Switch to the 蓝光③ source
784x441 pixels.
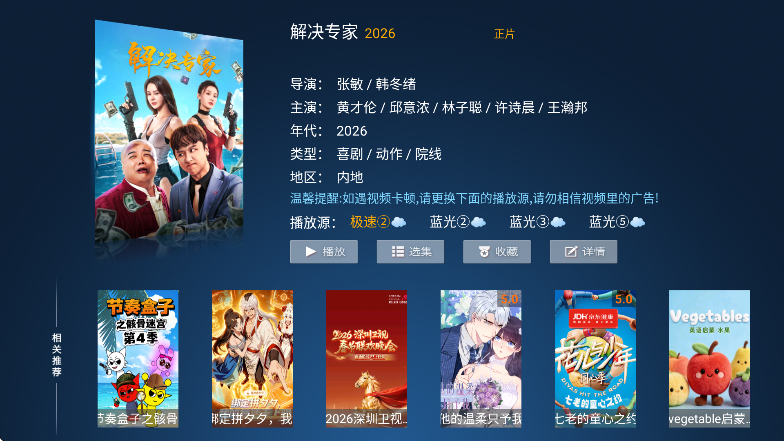coord(537,222)
